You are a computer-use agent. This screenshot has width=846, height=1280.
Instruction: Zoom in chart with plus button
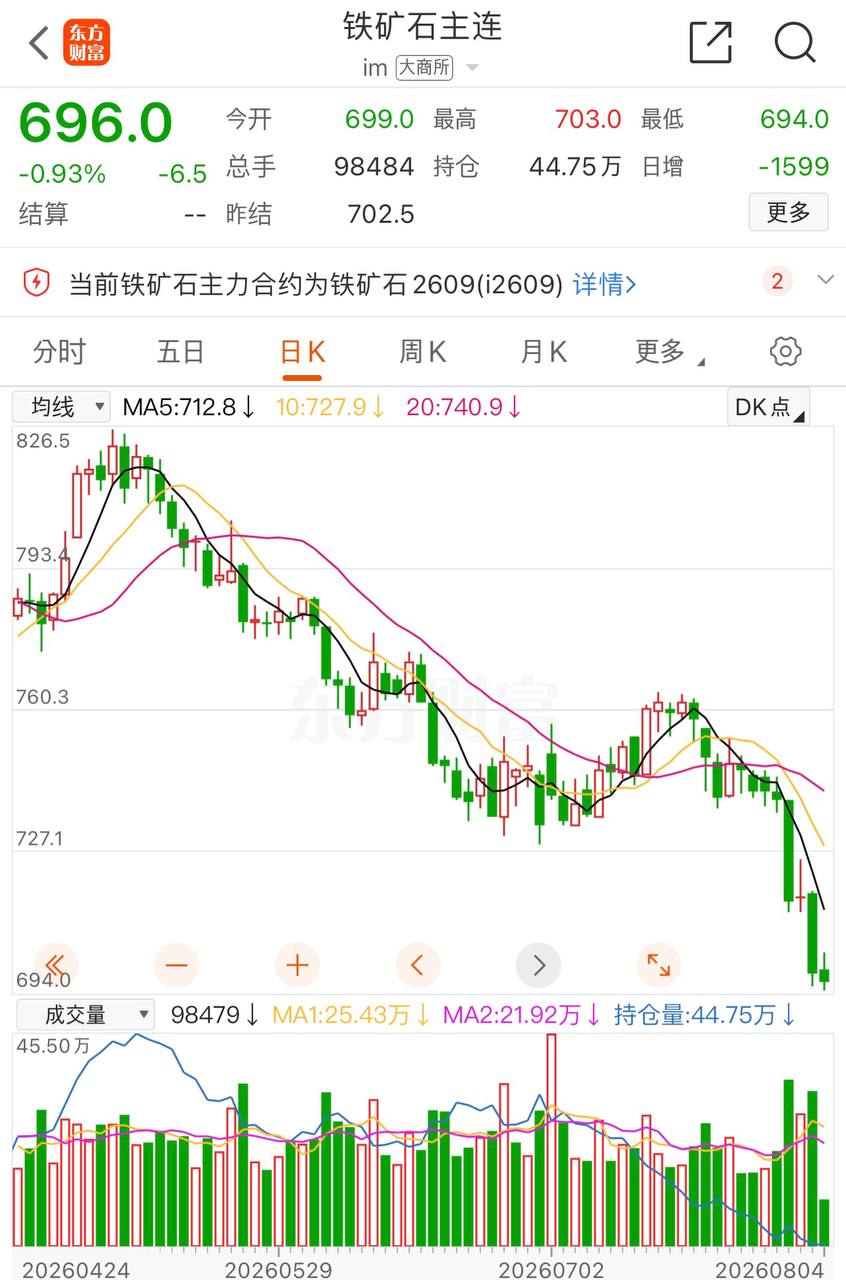(x=297, y=965)
